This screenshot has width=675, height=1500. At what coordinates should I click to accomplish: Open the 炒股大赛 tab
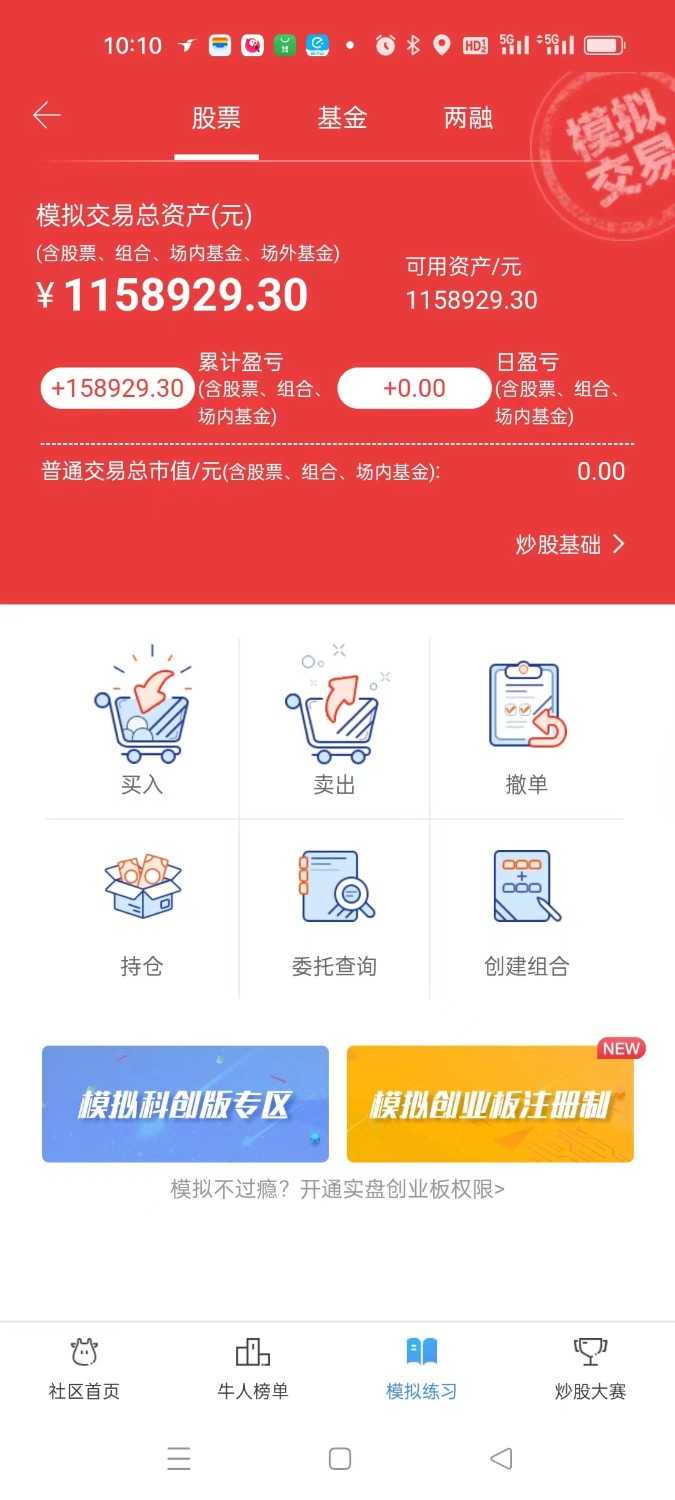click(x=590, y=1370)
